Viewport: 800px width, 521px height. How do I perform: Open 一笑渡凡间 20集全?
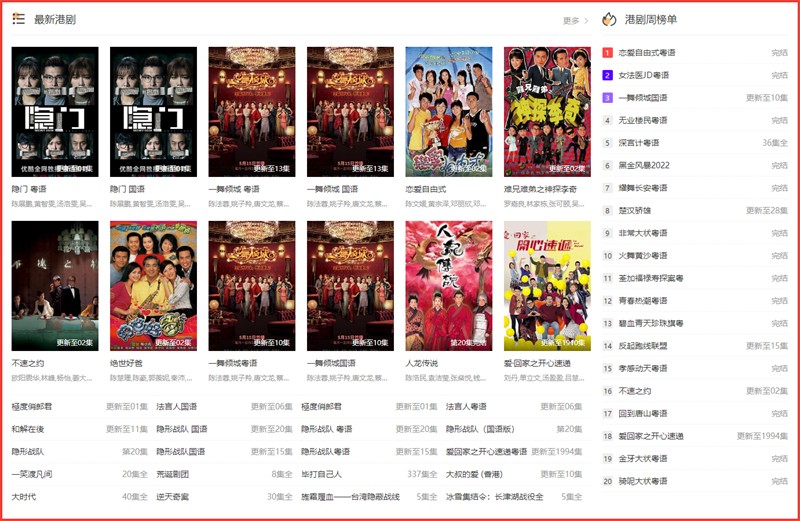(x=33, y=474)
